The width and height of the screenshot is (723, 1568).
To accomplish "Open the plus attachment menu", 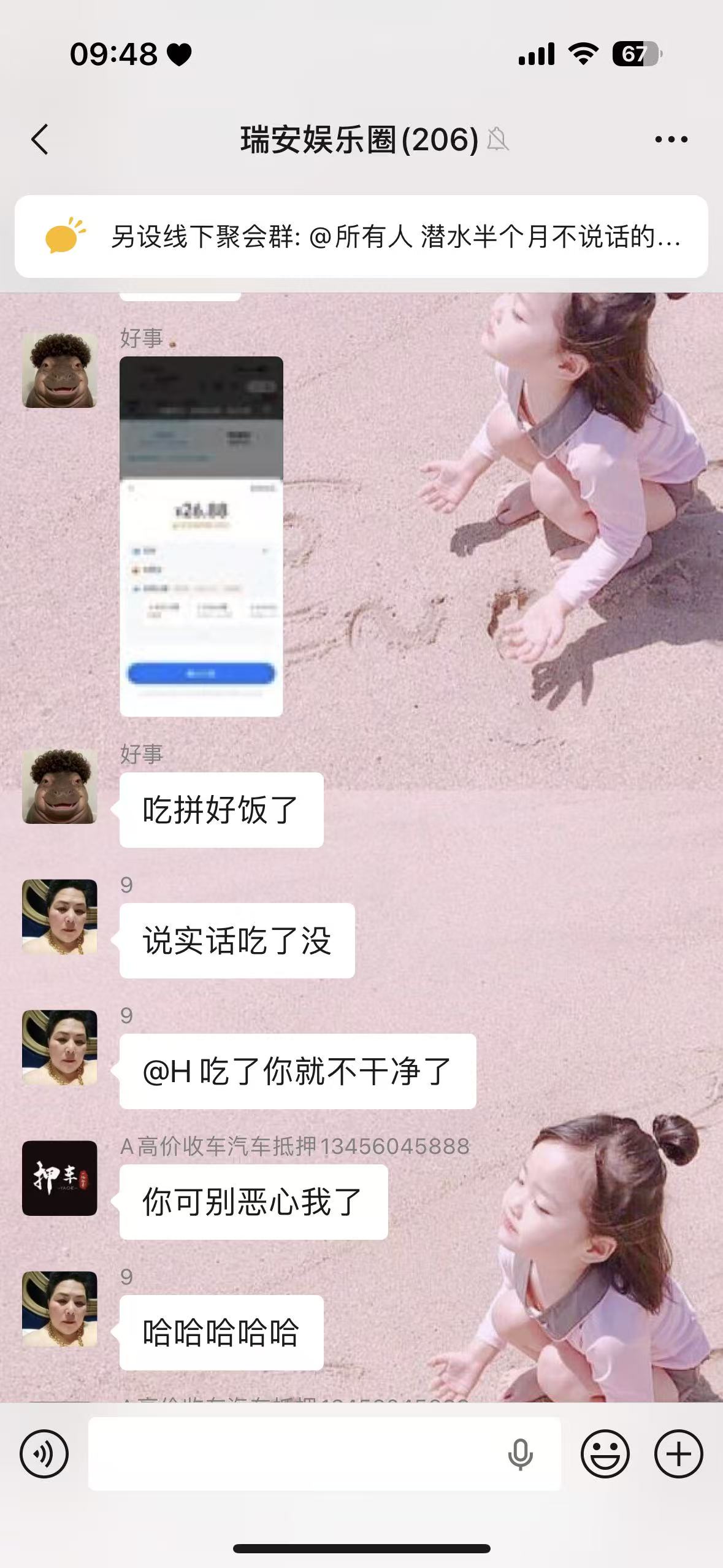I will [x=678, y=1453].
